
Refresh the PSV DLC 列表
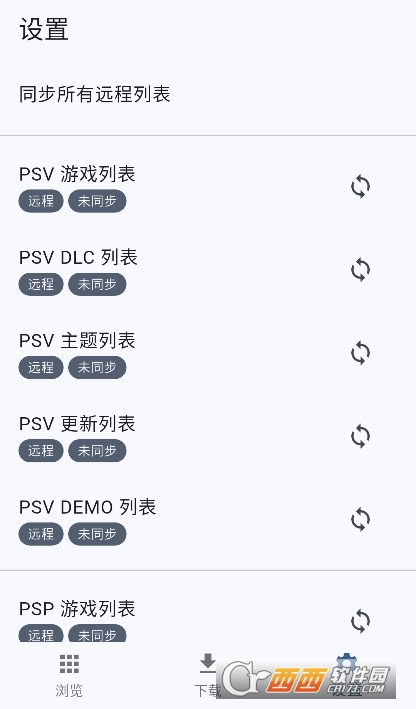360,269
